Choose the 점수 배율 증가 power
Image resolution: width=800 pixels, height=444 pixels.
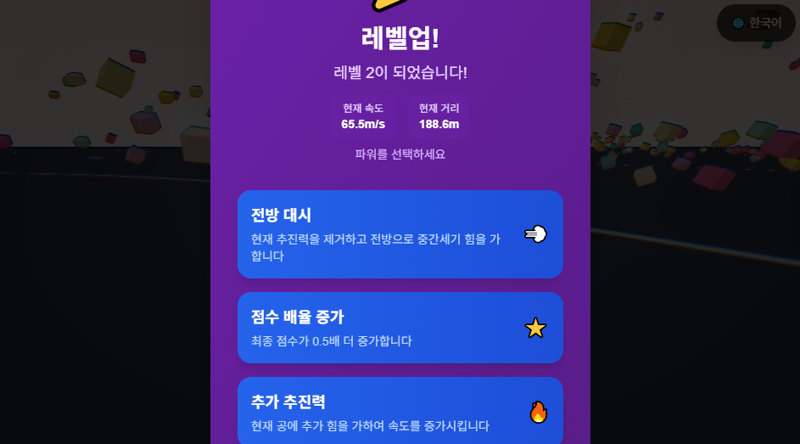pos(400,327)
